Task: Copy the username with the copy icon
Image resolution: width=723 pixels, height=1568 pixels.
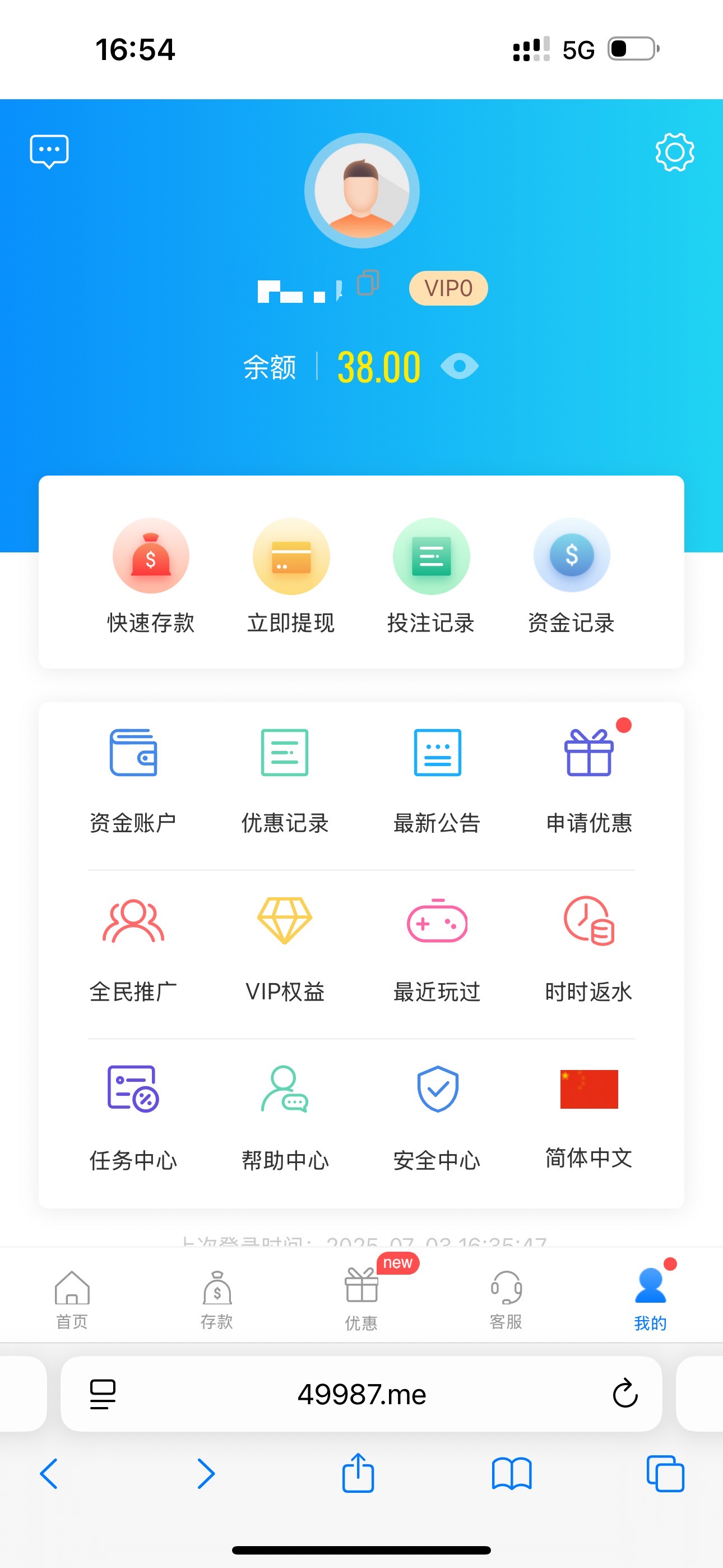Action: point(368,283)
